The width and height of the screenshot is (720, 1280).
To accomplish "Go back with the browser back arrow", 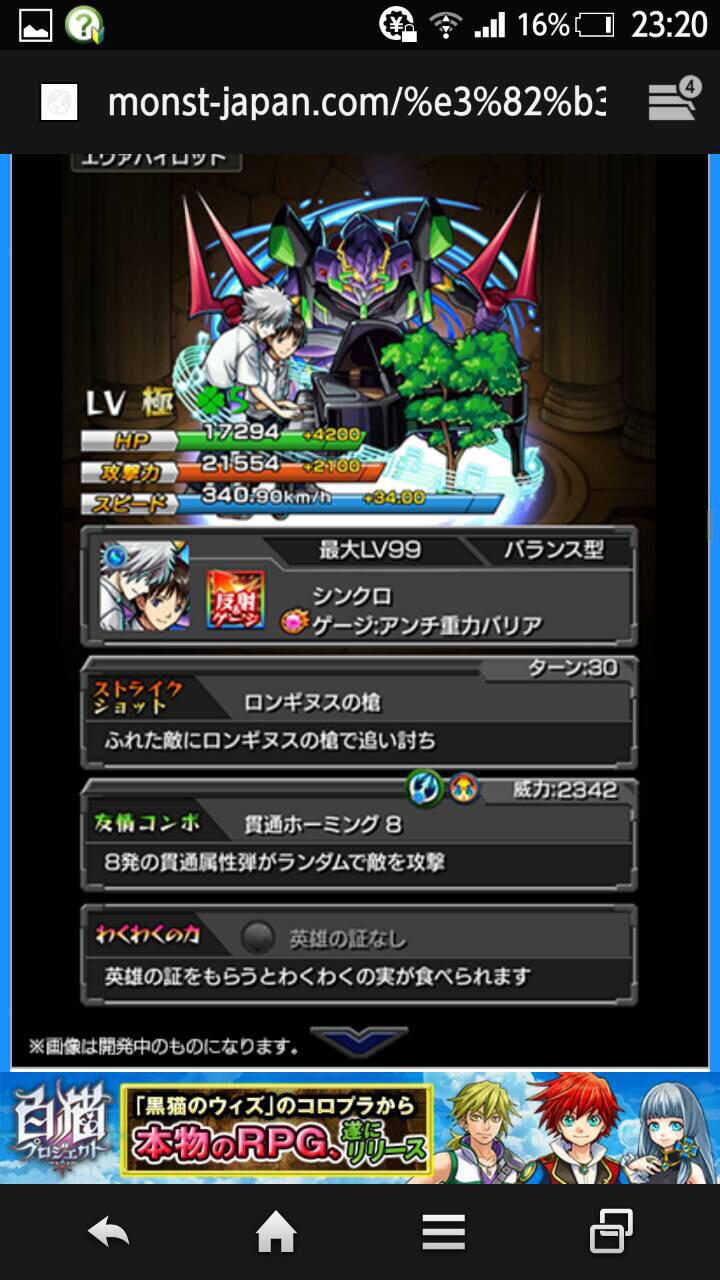I will tap(108, 1232).
